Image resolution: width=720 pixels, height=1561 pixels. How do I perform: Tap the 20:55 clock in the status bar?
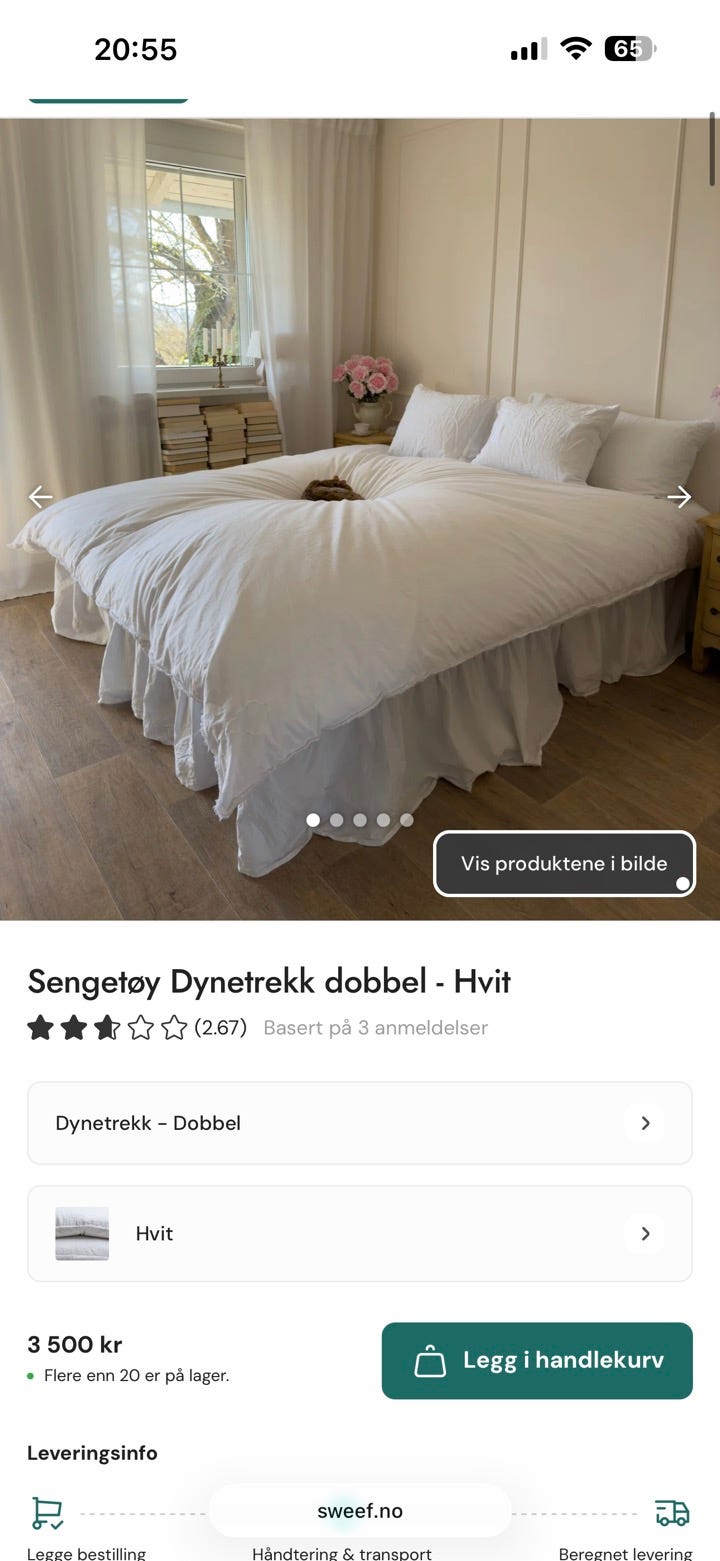coord(136,47)
